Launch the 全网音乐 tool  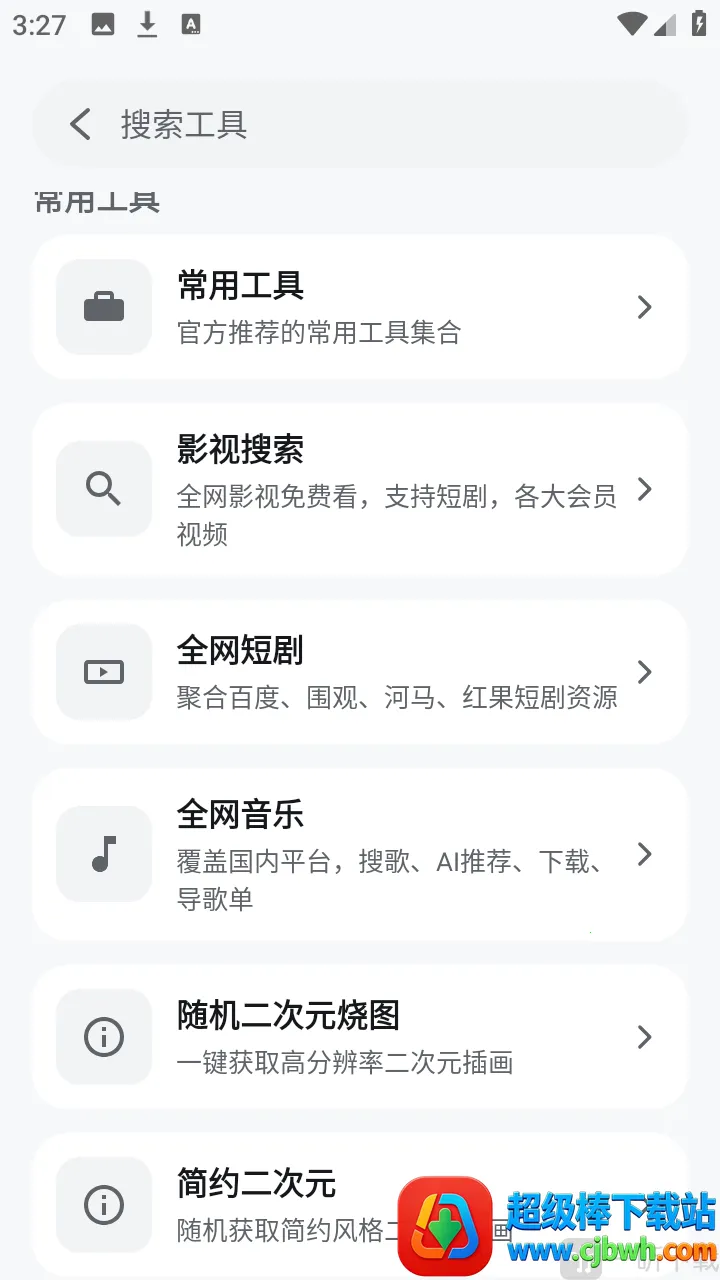tap(360, 854)
